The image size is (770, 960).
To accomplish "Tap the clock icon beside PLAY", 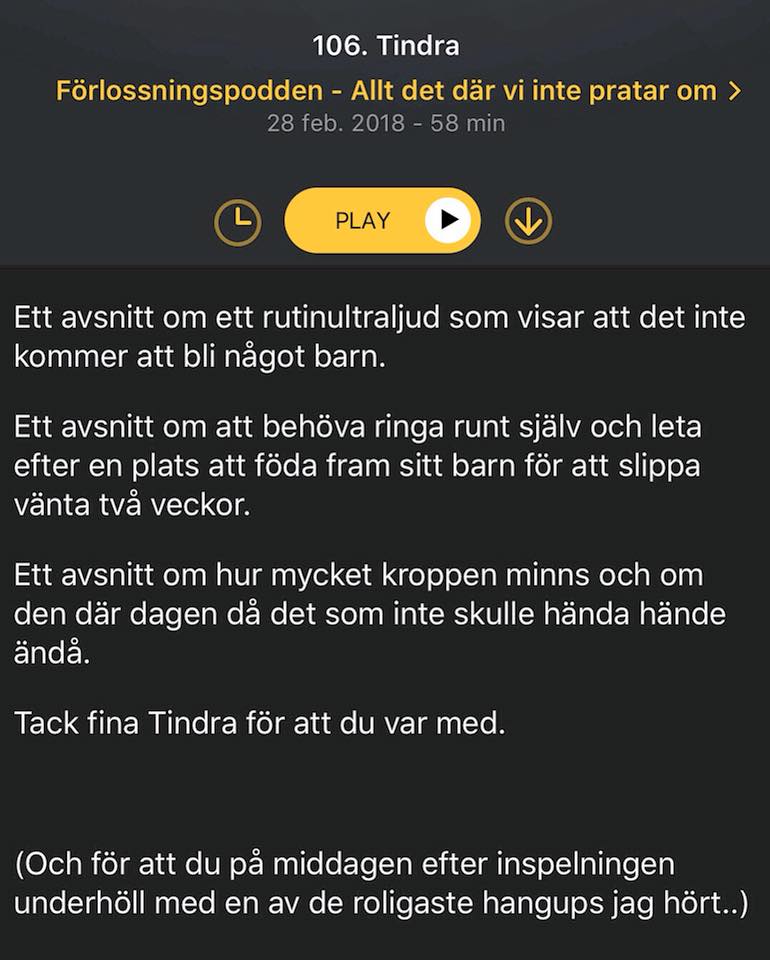I will click(237, 222).
